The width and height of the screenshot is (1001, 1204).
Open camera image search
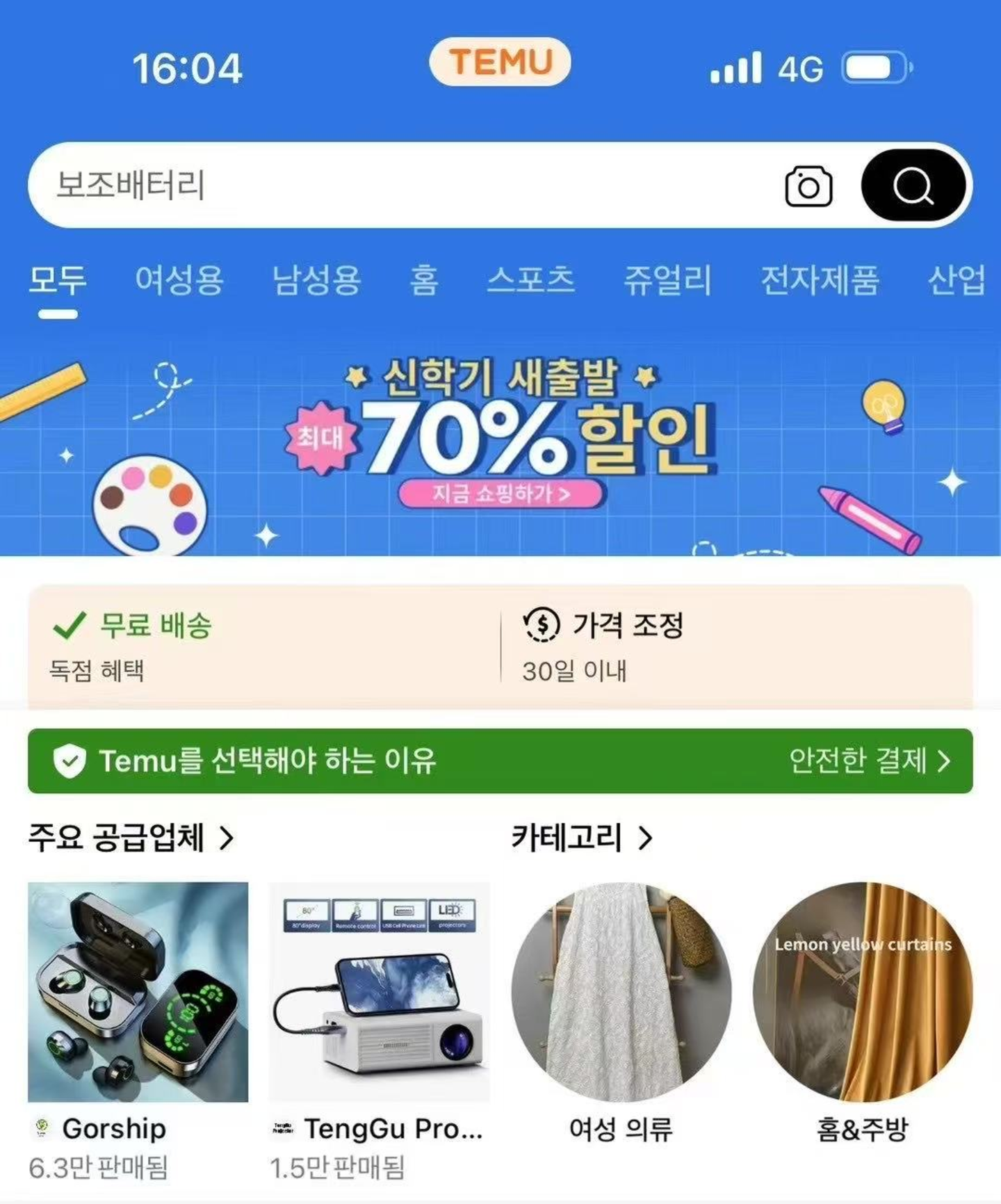tap(808, 186)
